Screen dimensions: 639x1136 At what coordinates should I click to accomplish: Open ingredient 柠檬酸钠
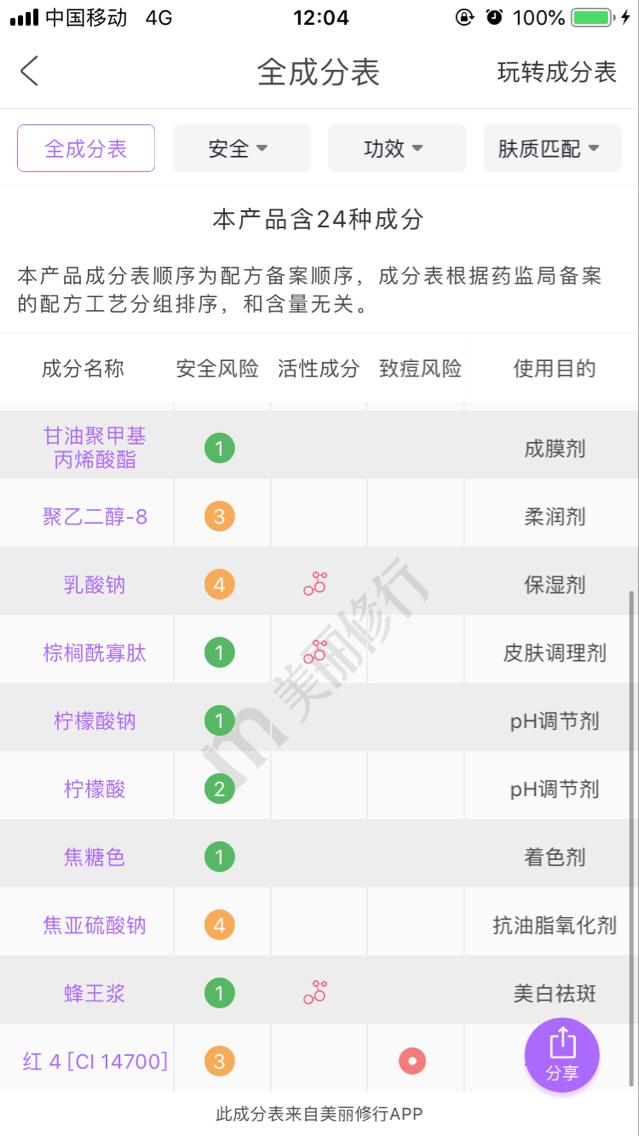click(94, 721)
